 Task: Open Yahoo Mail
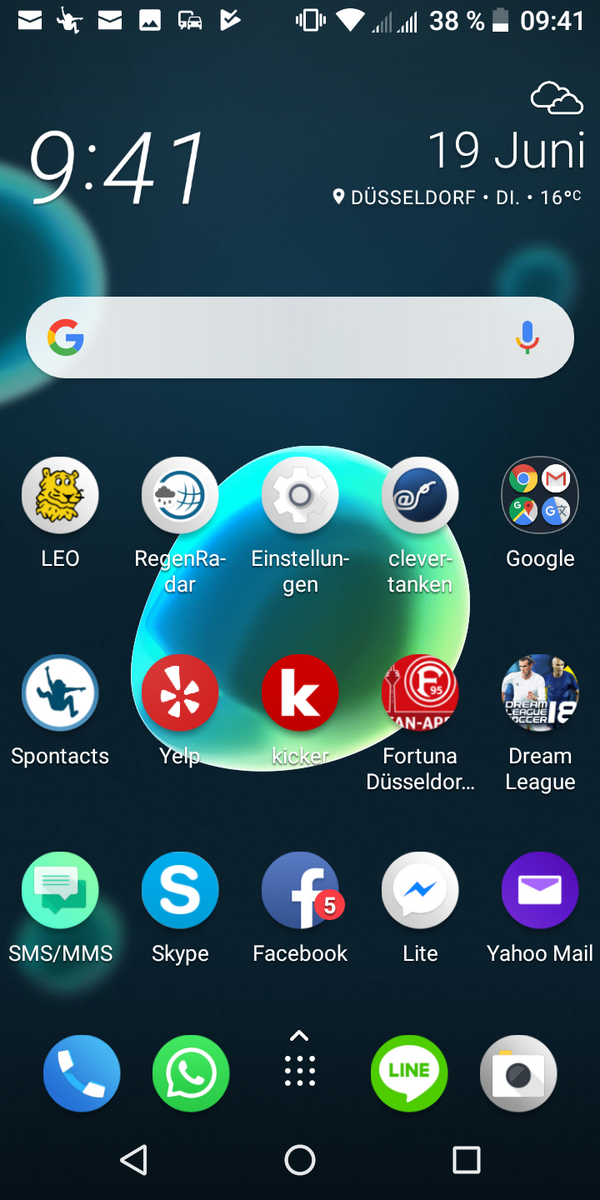coord(540,890)
